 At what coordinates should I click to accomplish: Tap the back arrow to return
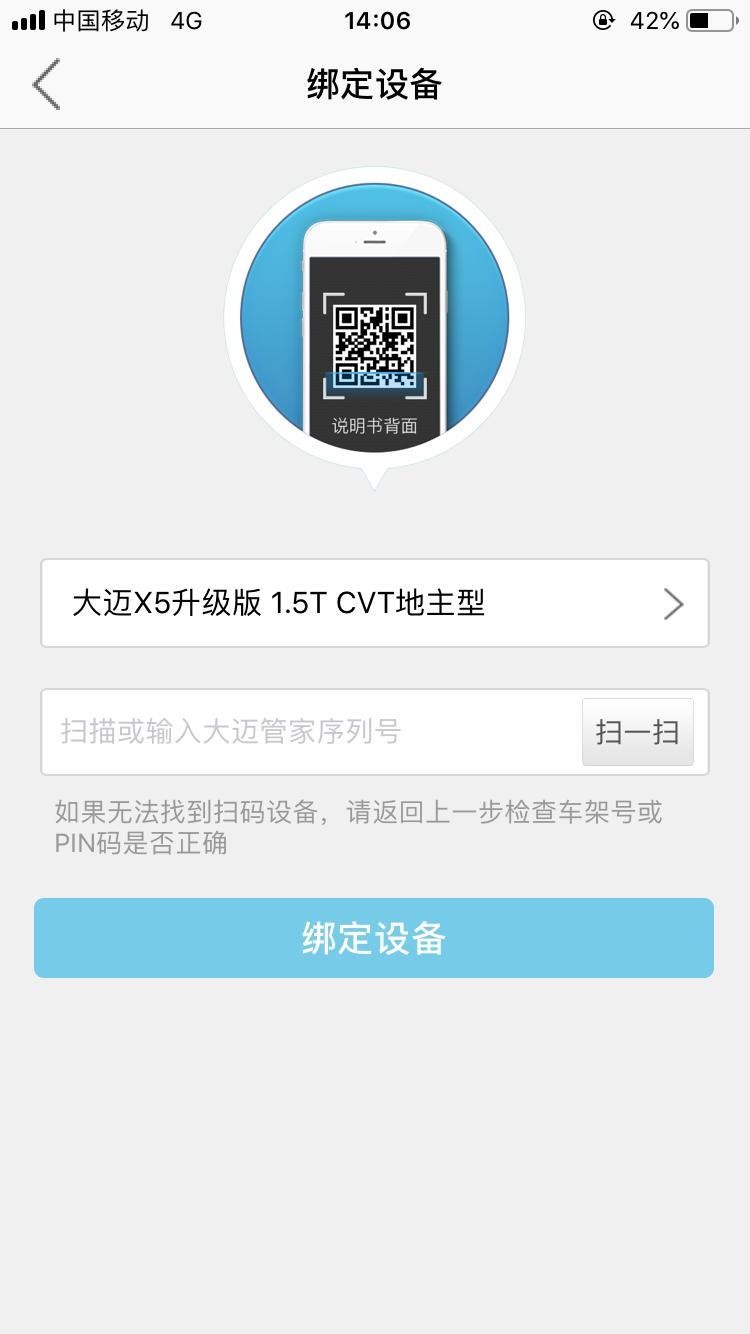pos(45,85)
